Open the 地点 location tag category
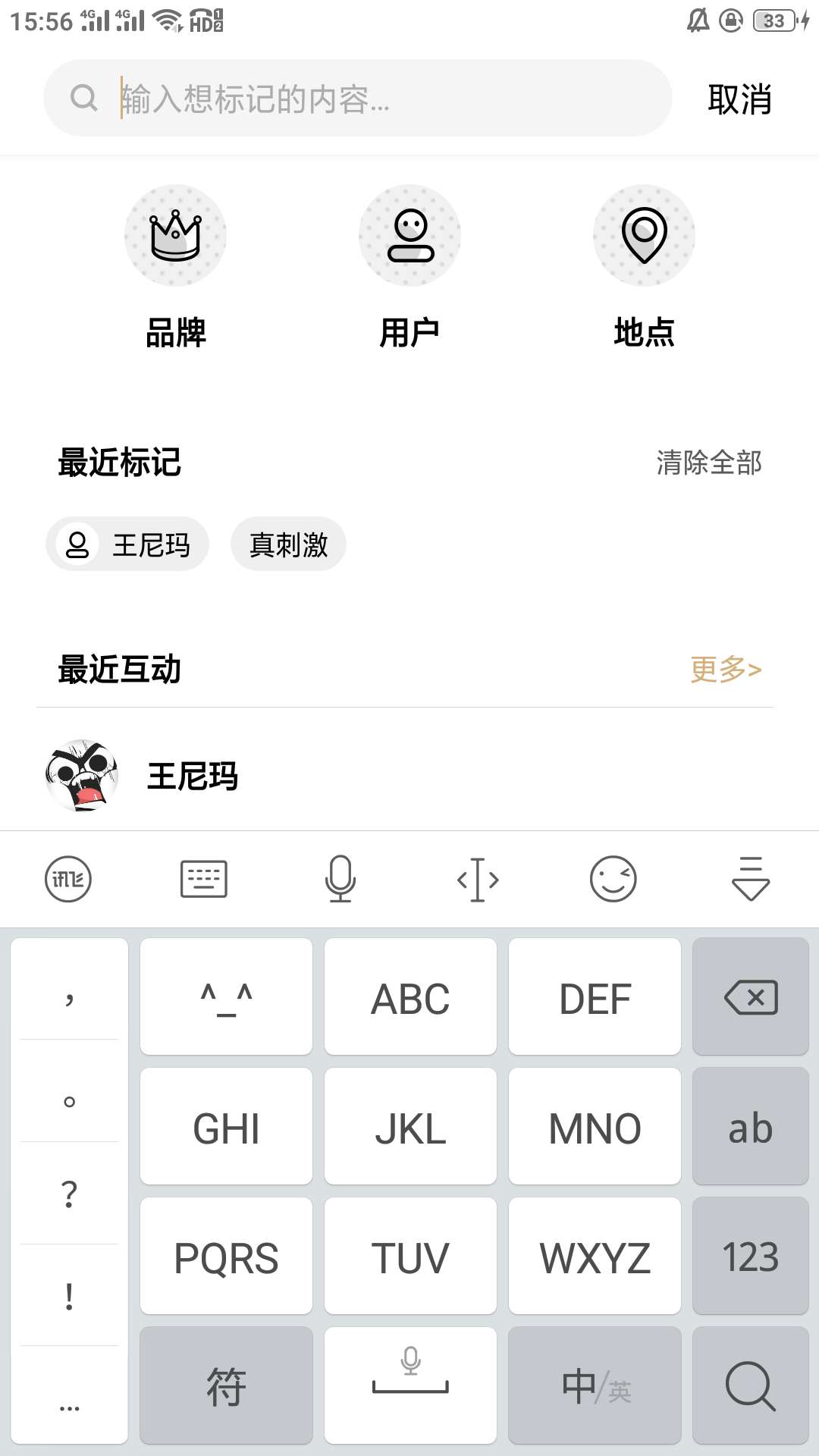 (x=644, y=267)
